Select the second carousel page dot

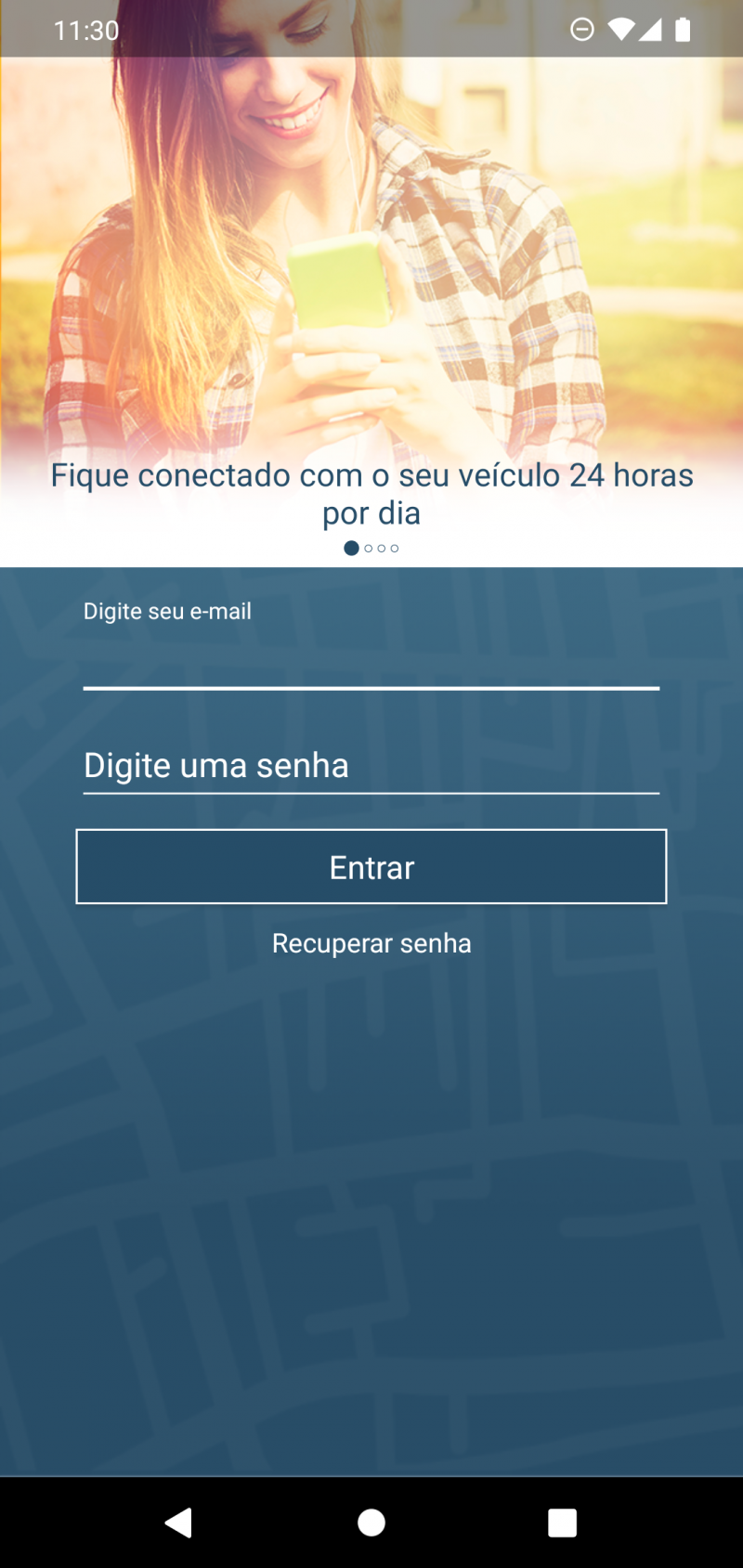point(368,548)
